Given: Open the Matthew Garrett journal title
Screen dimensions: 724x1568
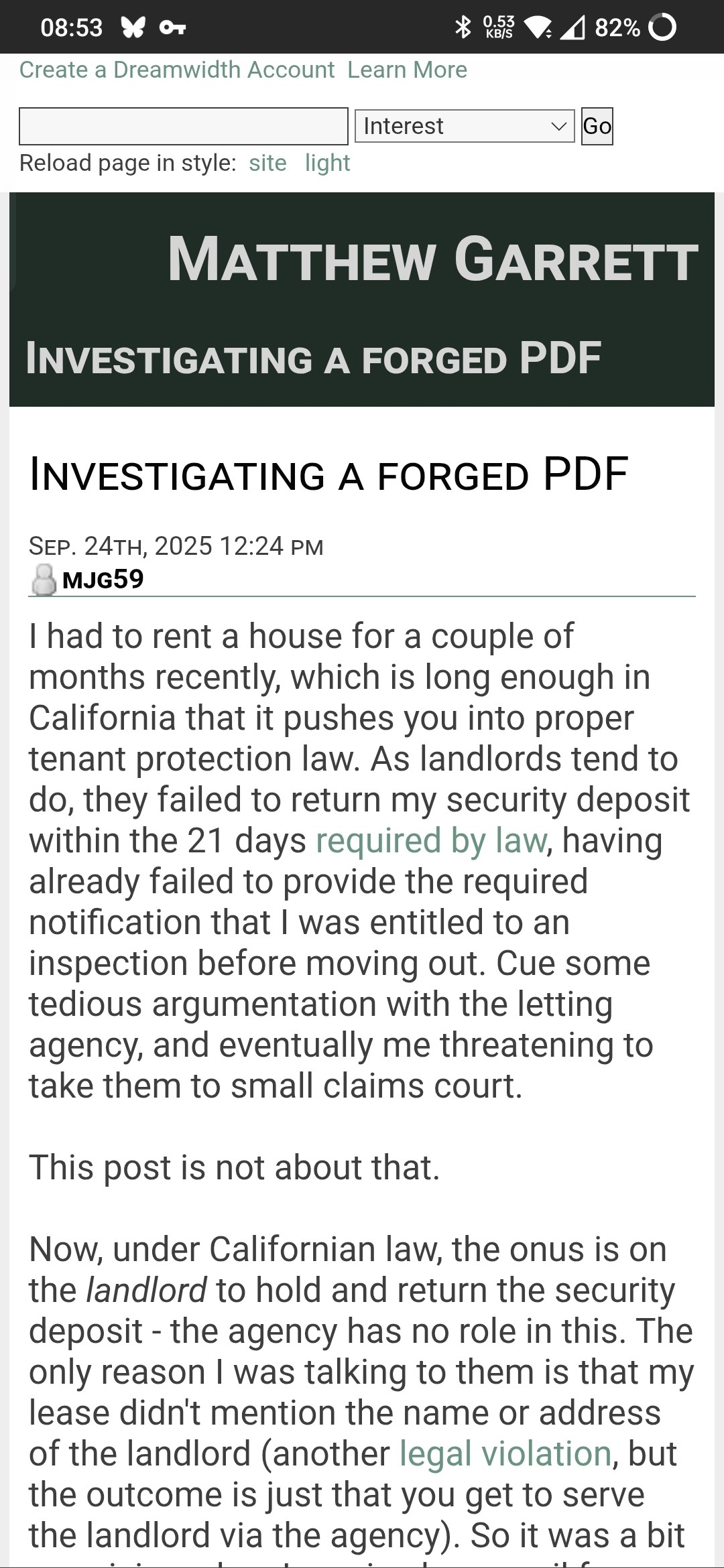Looking at the screenshot, I should [x=432, y=259].
